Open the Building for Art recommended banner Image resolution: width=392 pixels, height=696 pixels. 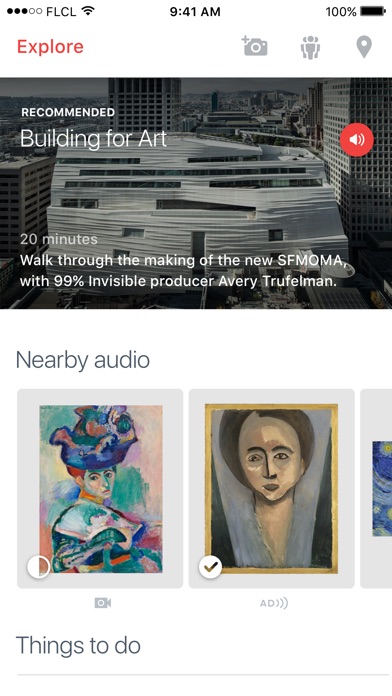[x=196, y=193]
